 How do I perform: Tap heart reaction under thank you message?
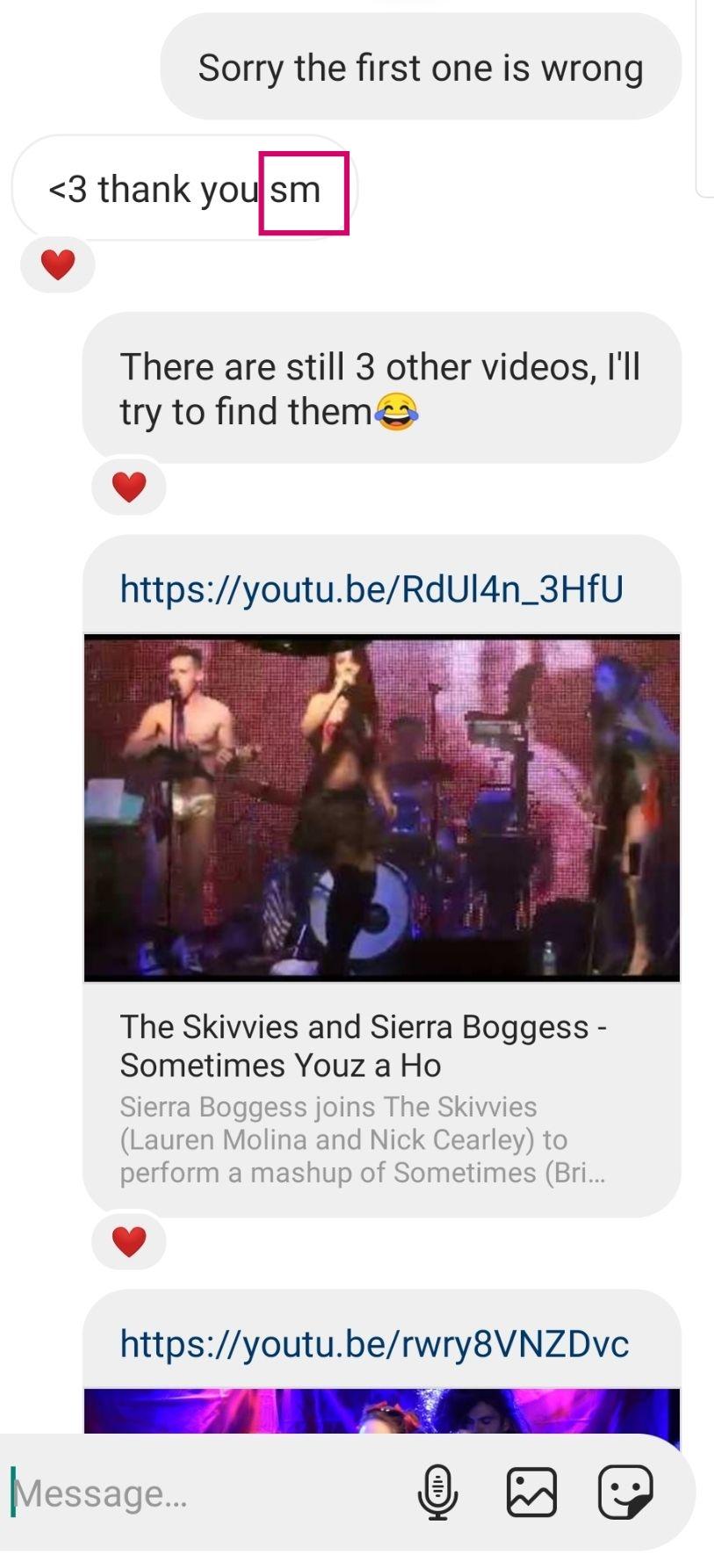pos(58,264)
